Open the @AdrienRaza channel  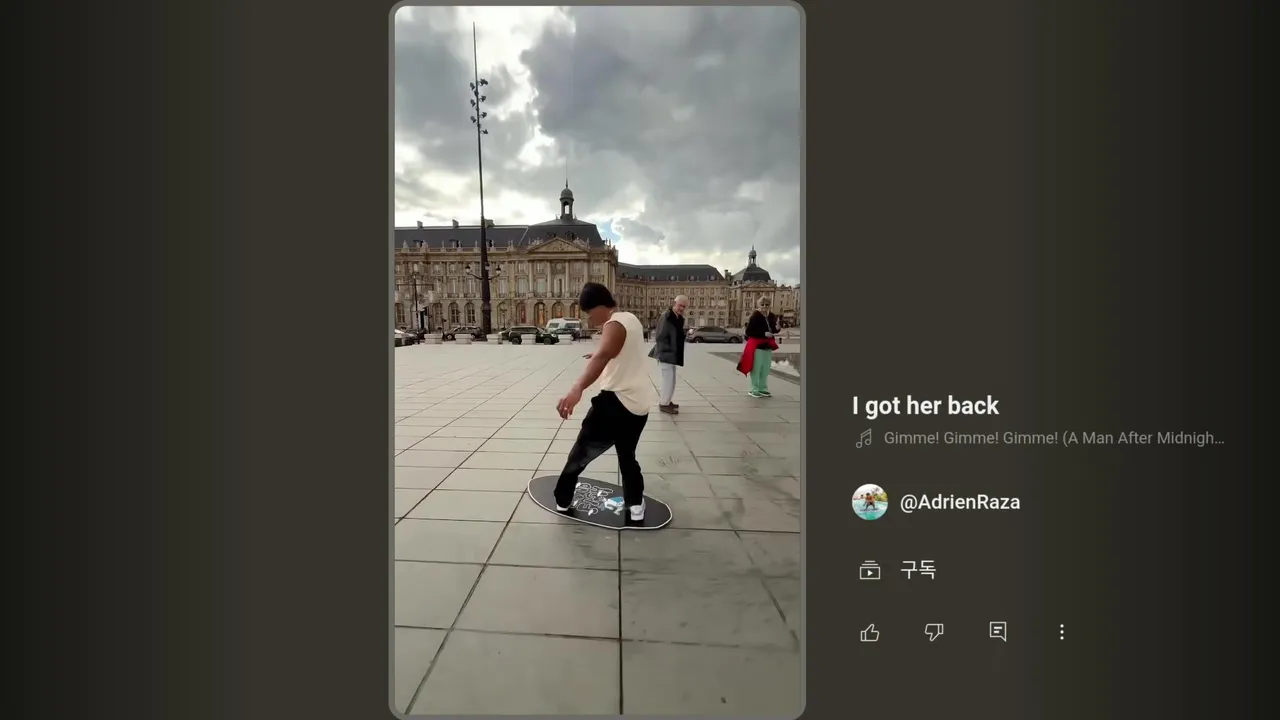click(958, 502)
